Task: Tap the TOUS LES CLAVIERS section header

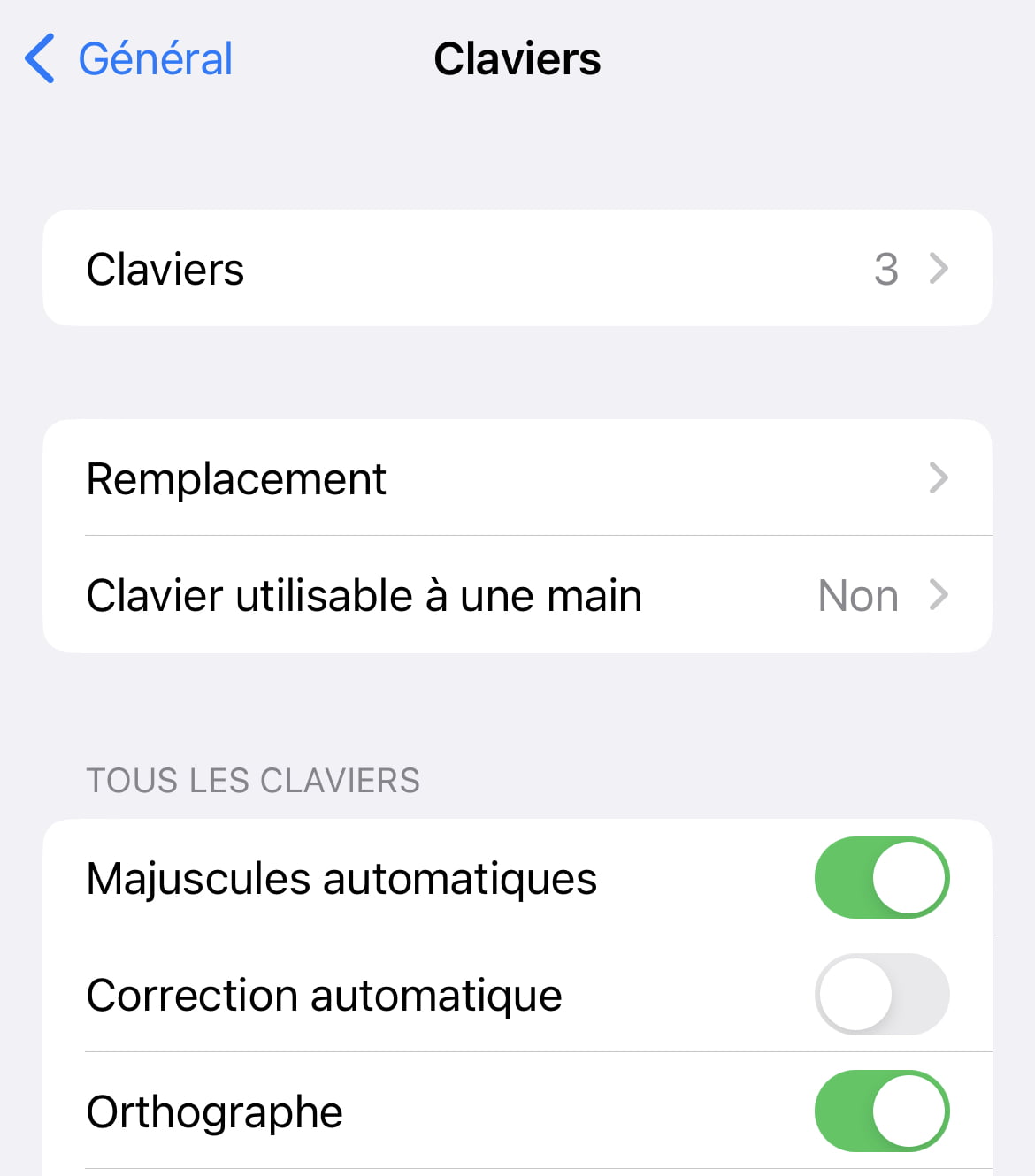Action: click(253, 781)
